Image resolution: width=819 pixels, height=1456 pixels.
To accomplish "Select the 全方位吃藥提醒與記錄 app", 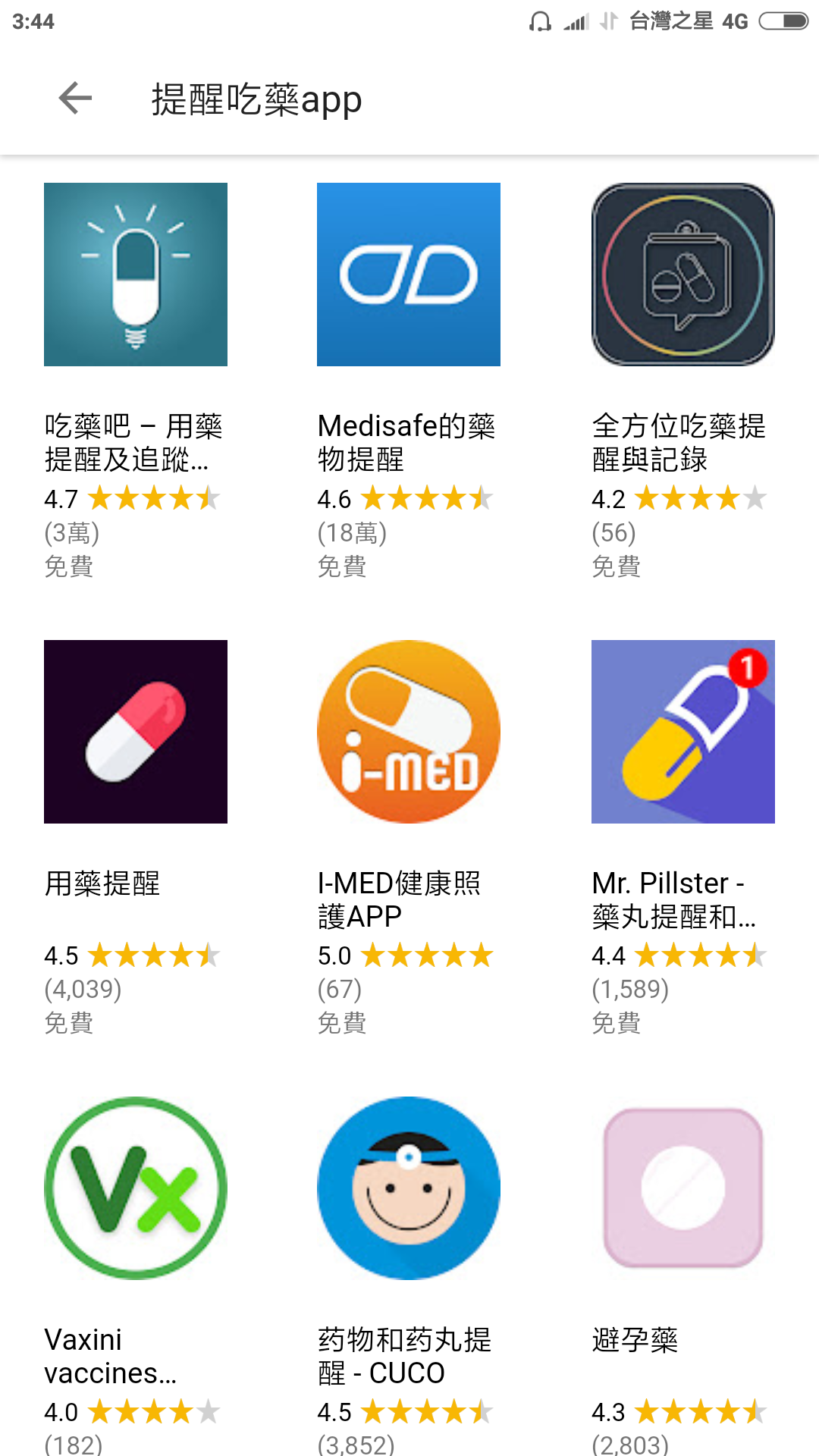I will click(682, 275).
